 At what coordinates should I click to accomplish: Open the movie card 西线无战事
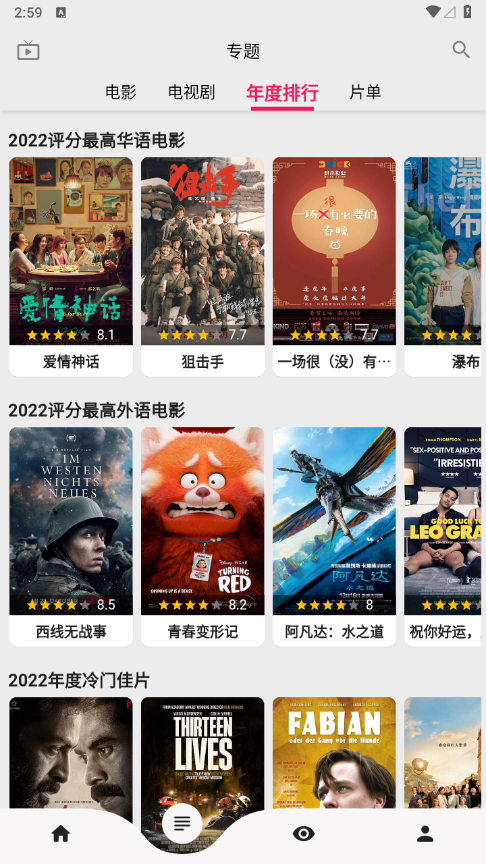[71, 537]
